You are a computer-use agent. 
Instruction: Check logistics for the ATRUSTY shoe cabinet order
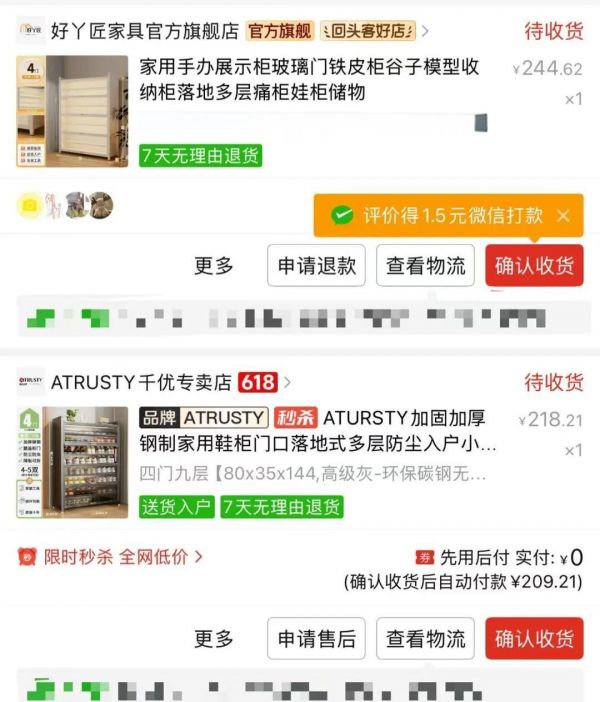[x=426, y=638]
